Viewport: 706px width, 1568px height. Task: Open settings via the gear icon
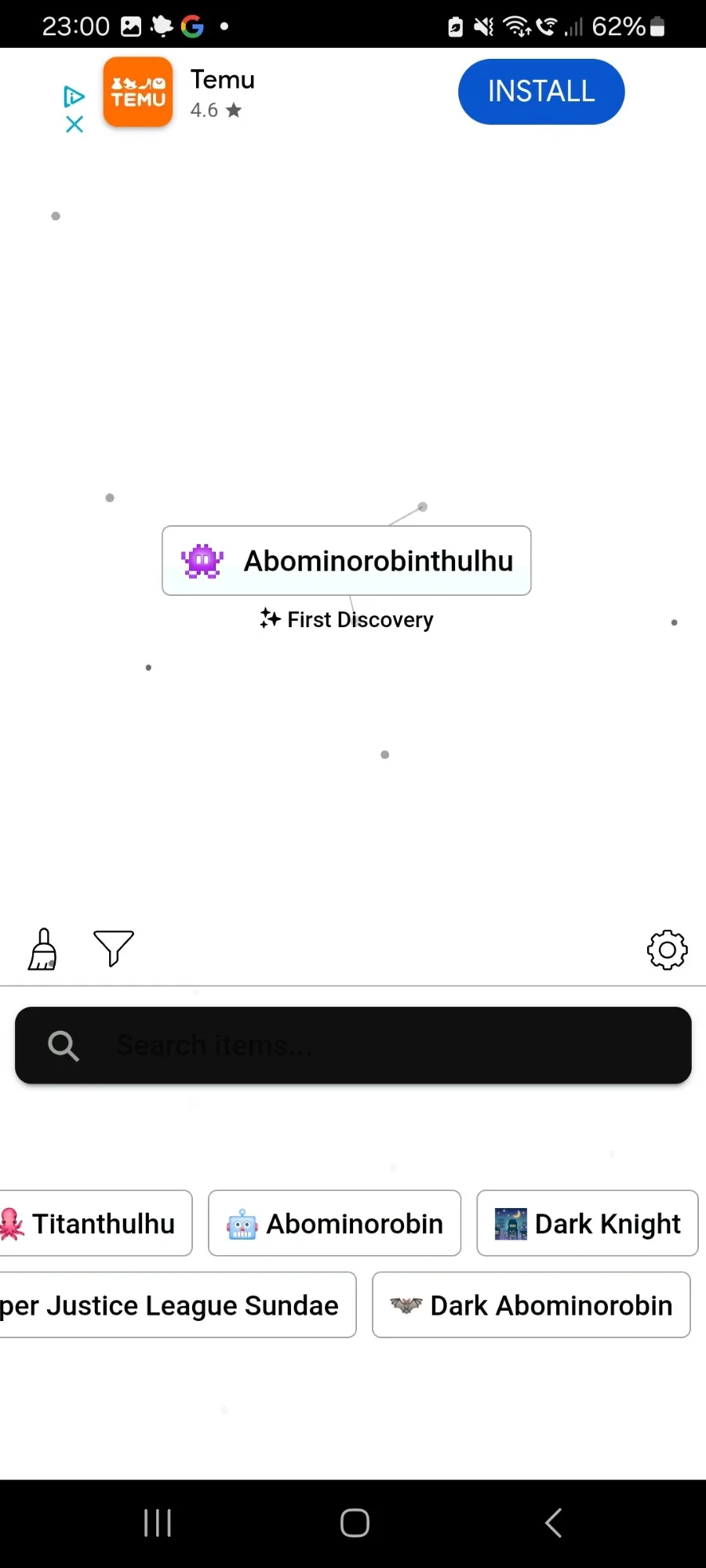point(668,950)
